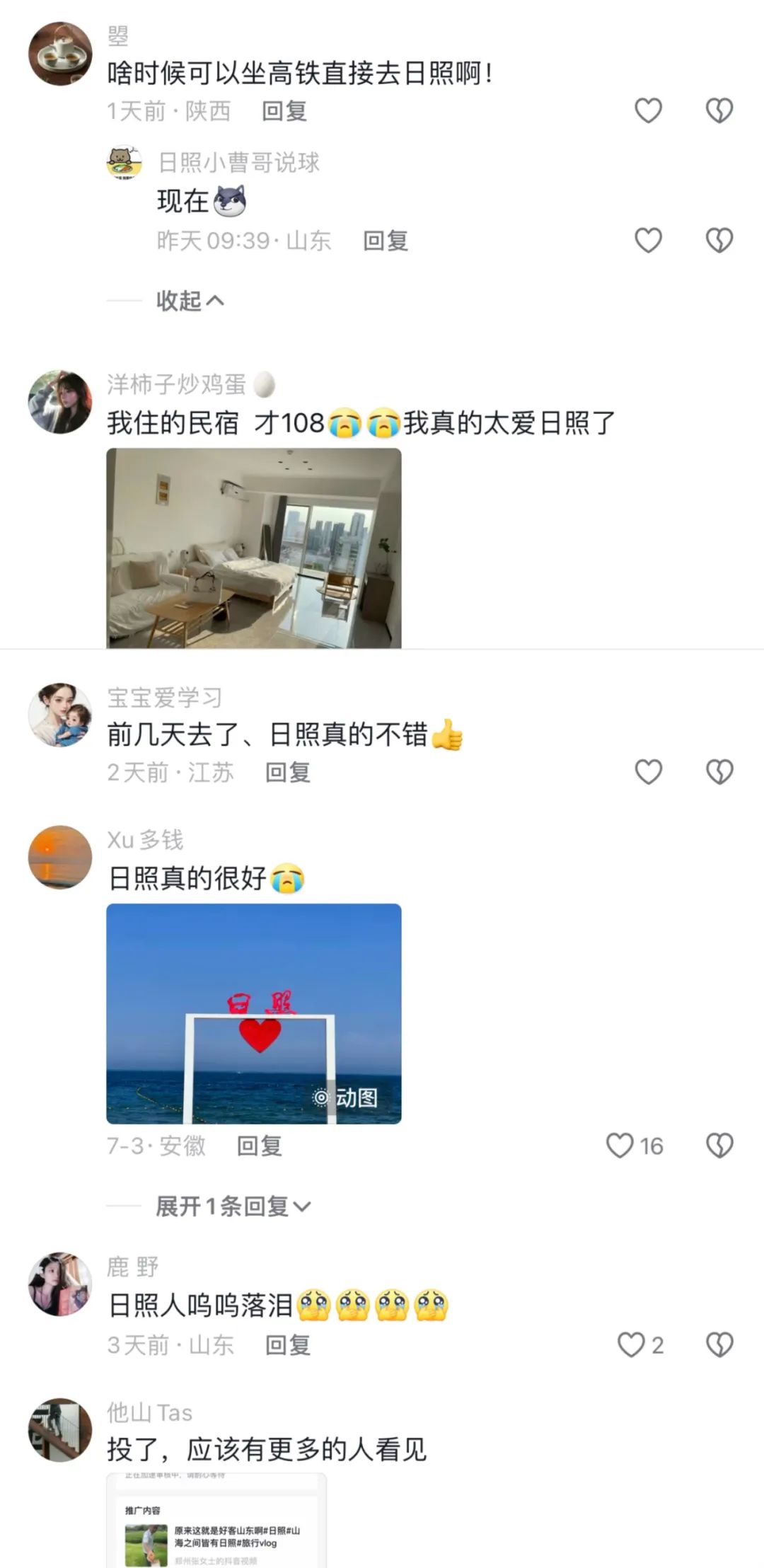The image size is (764, 1568).
Task: View 洋柿子炒鸡蛋's profile avatar
Action: coord(60,402)
